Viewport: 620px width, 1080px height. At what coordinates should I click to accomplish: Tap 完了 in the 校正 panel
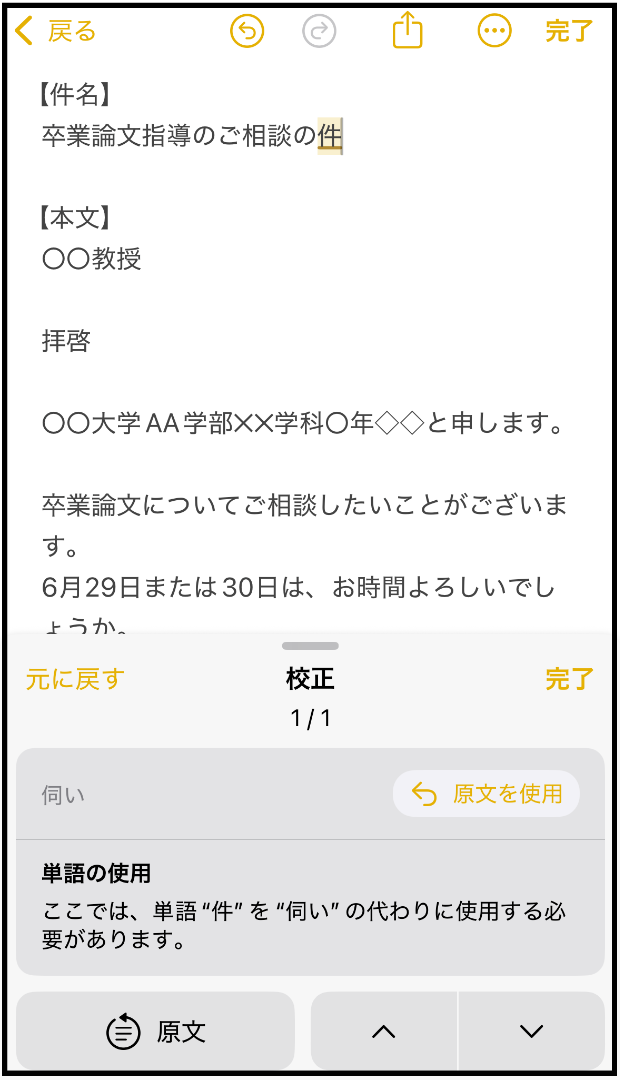click(569, 680)
